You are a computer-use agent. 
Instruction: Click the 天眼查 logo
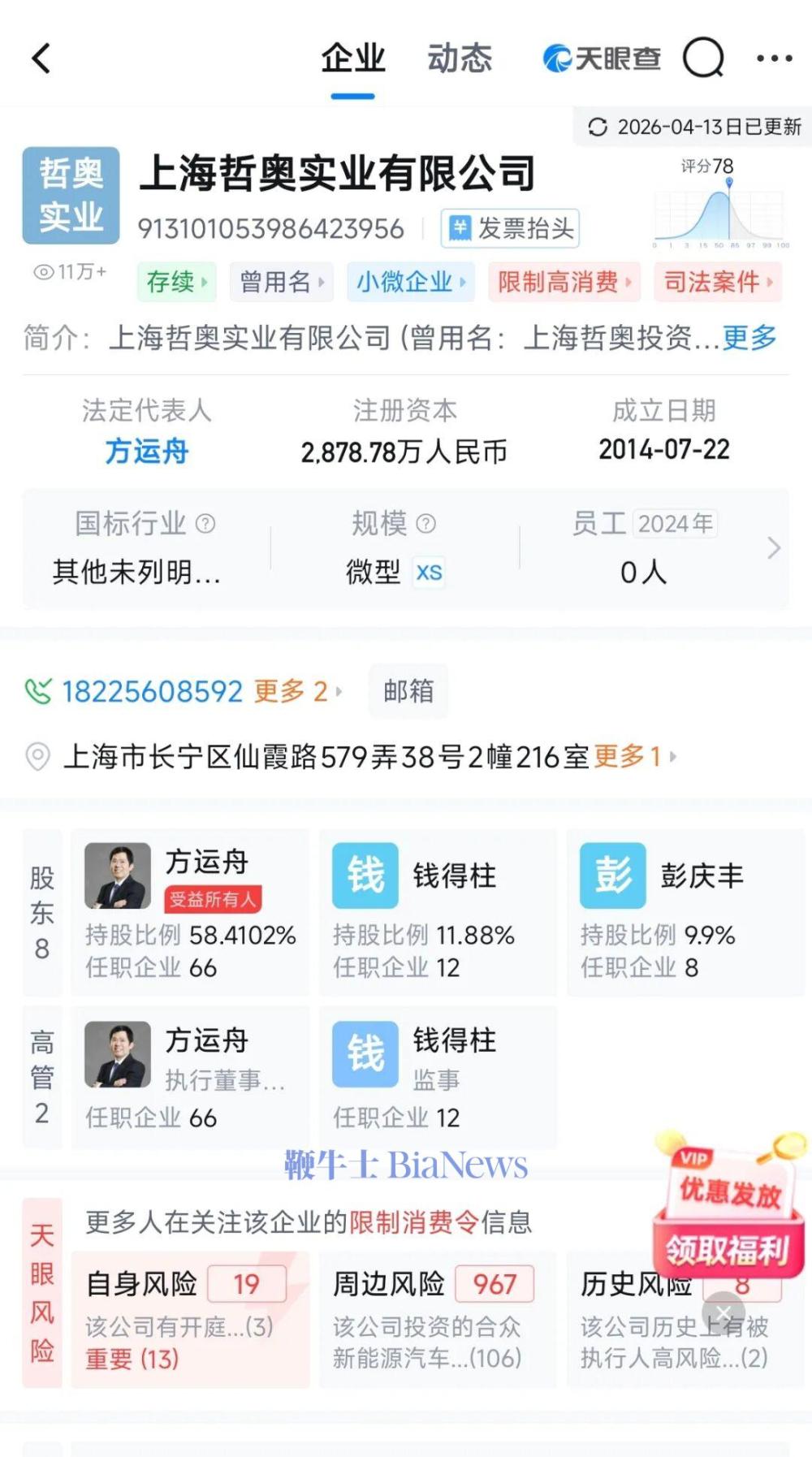(x=601, y=58)
